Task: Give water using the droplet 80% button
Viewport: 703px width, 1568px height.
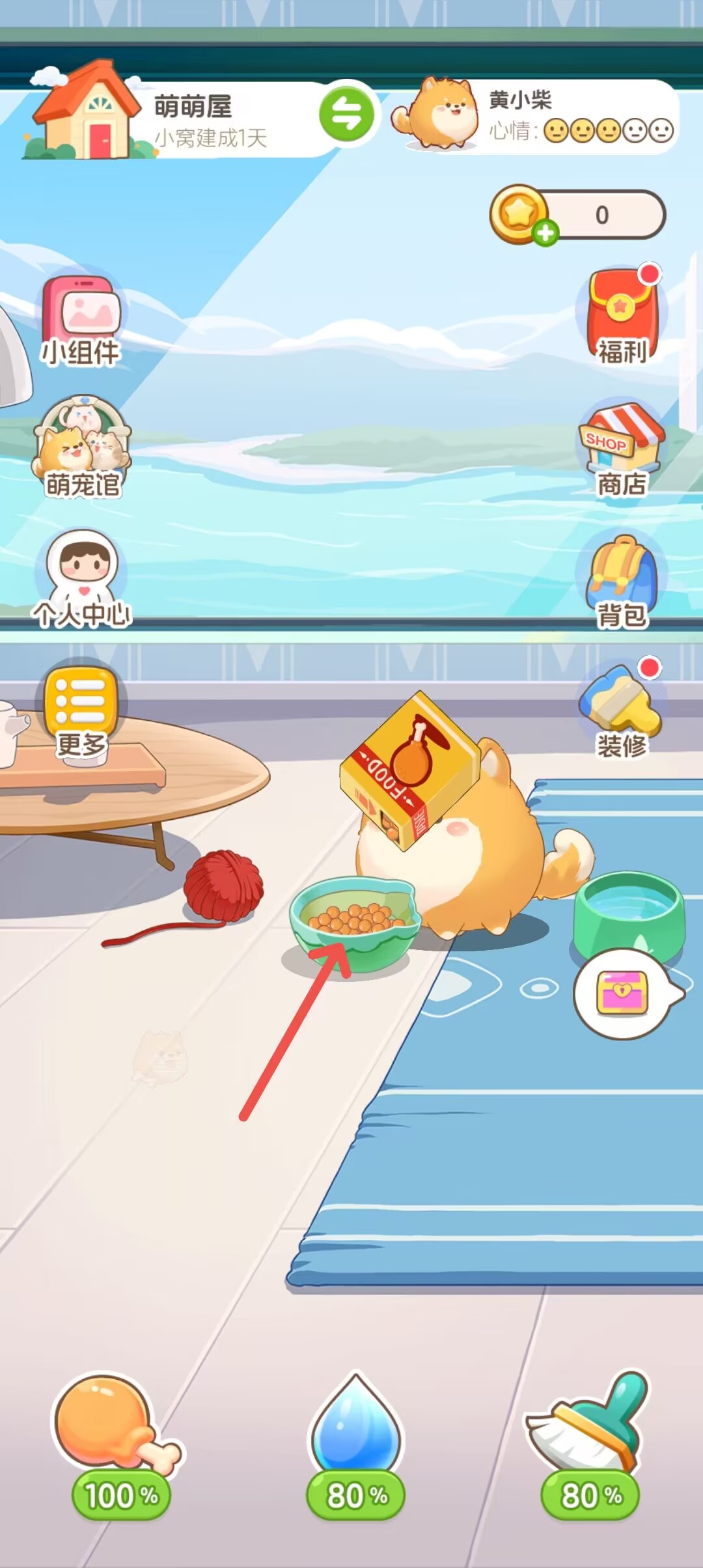Action: pyautogui.click(x=355, y=1446)
